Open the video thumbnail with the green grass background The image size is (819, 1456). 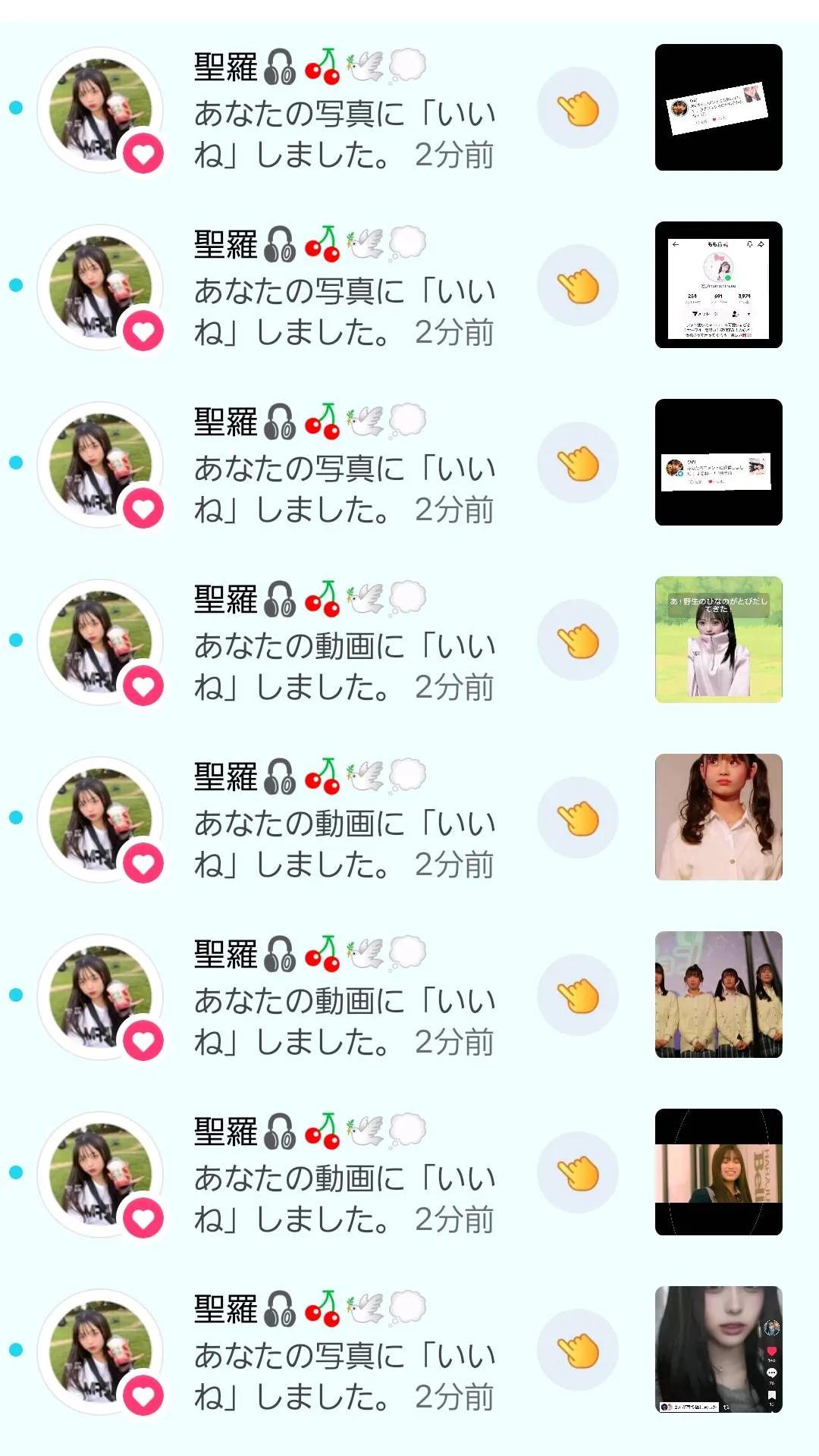pyautogui.click(x=718, y=640)
